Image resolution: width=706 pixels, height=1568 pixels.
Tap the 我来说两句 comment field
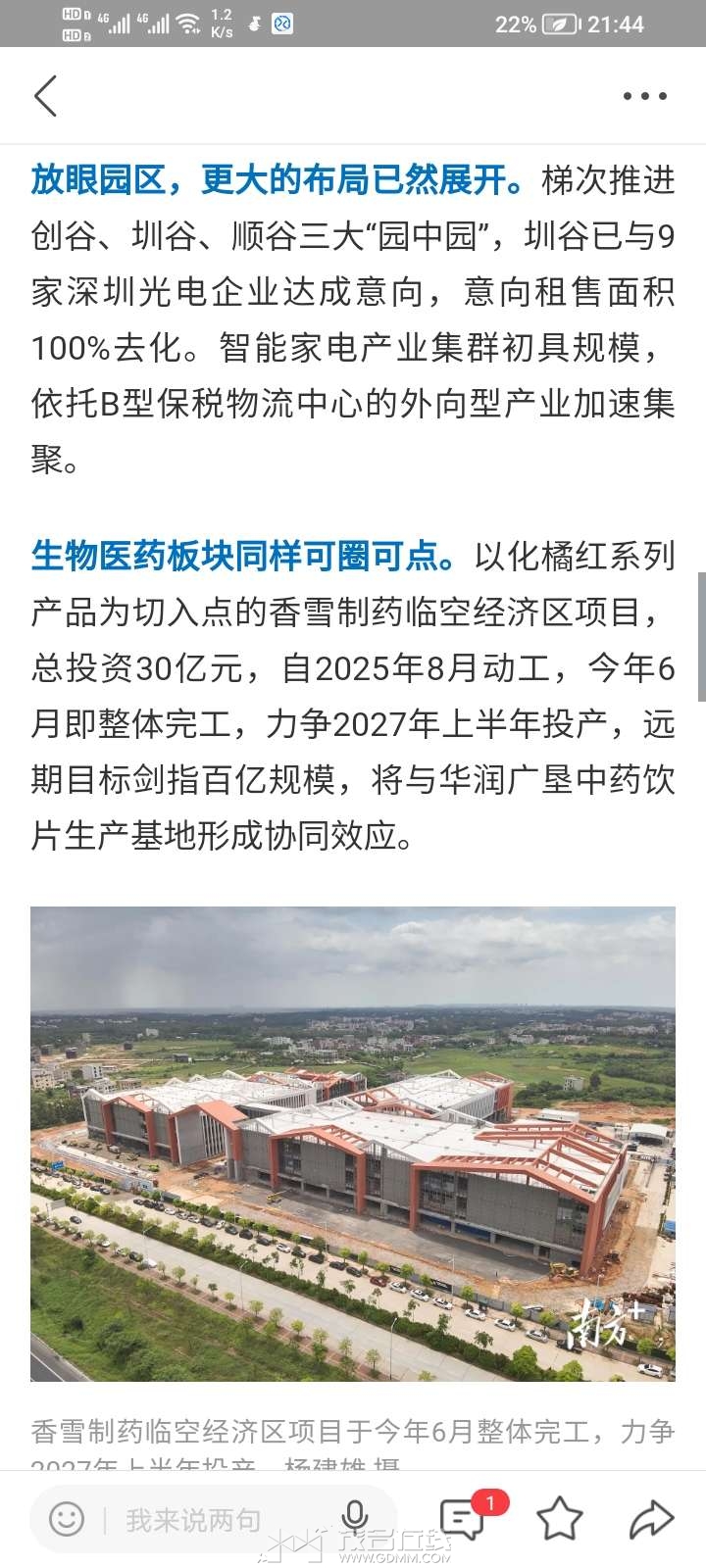click(214, 1519)
